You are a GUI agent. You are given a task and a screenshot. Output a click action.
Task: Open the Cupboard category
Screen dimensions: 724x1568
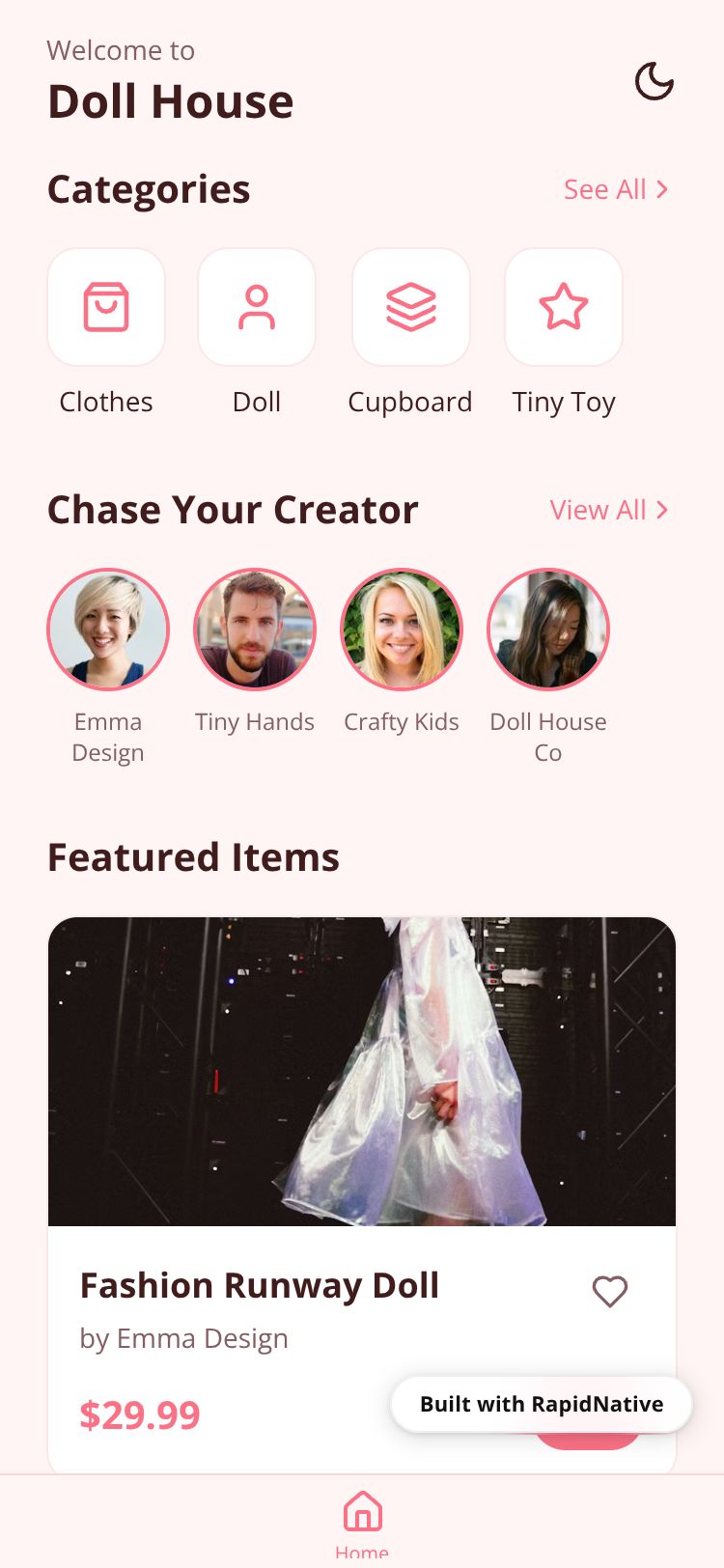click(411, 308)
